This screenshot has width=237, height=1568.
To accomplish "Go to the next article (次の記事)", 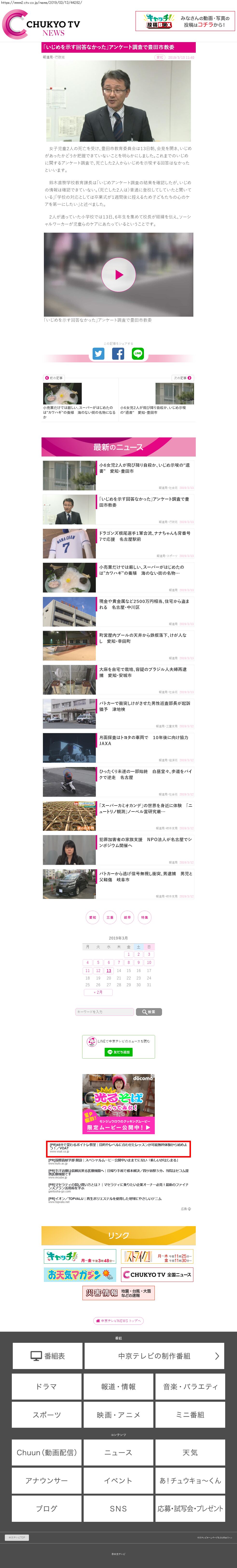I will (182, 378).
